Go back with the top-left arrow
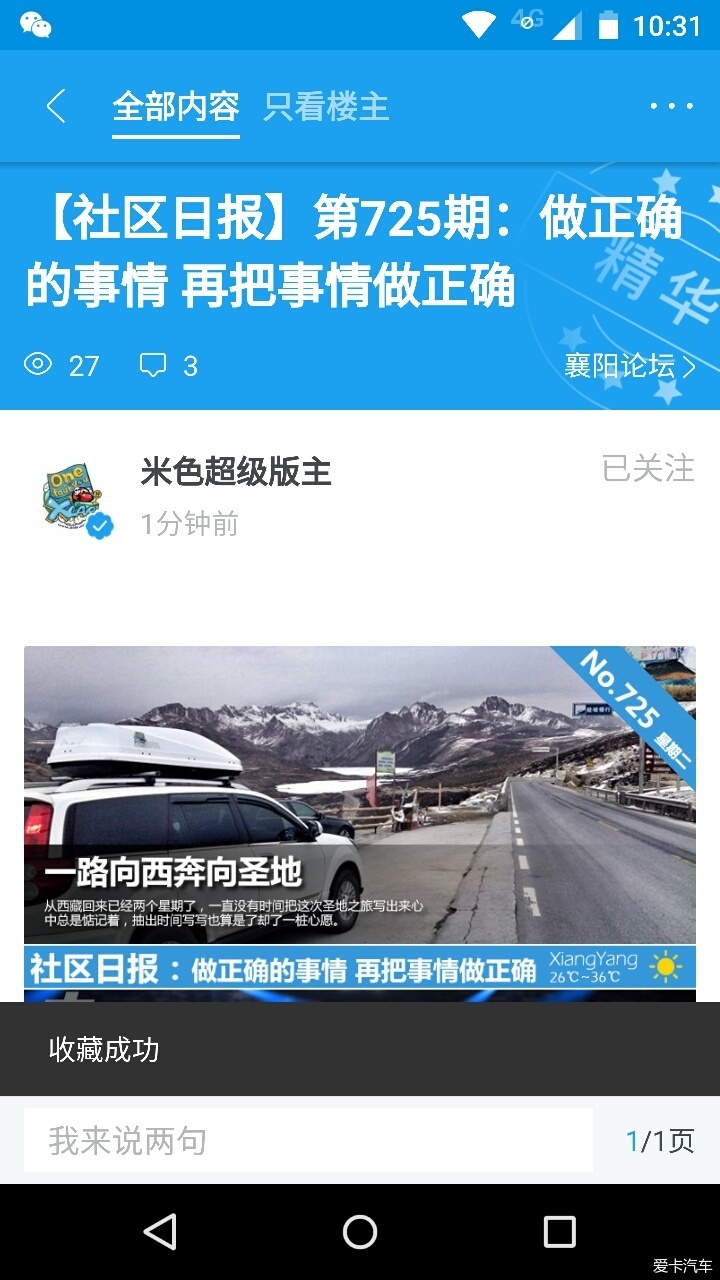This screenshot has width=720, height=1280. (56, 106)
